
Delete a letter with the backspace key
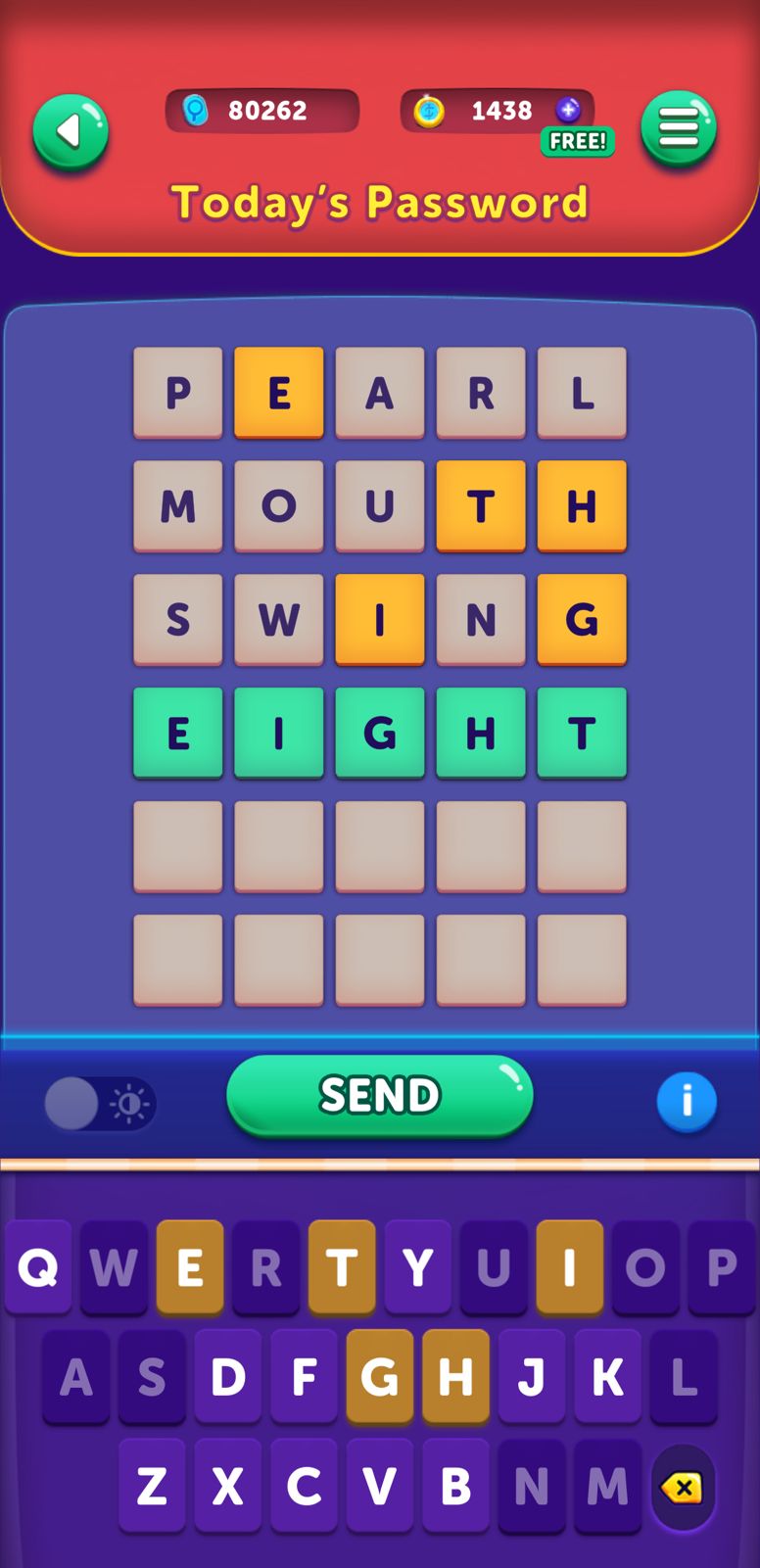tap(683, 1488)
